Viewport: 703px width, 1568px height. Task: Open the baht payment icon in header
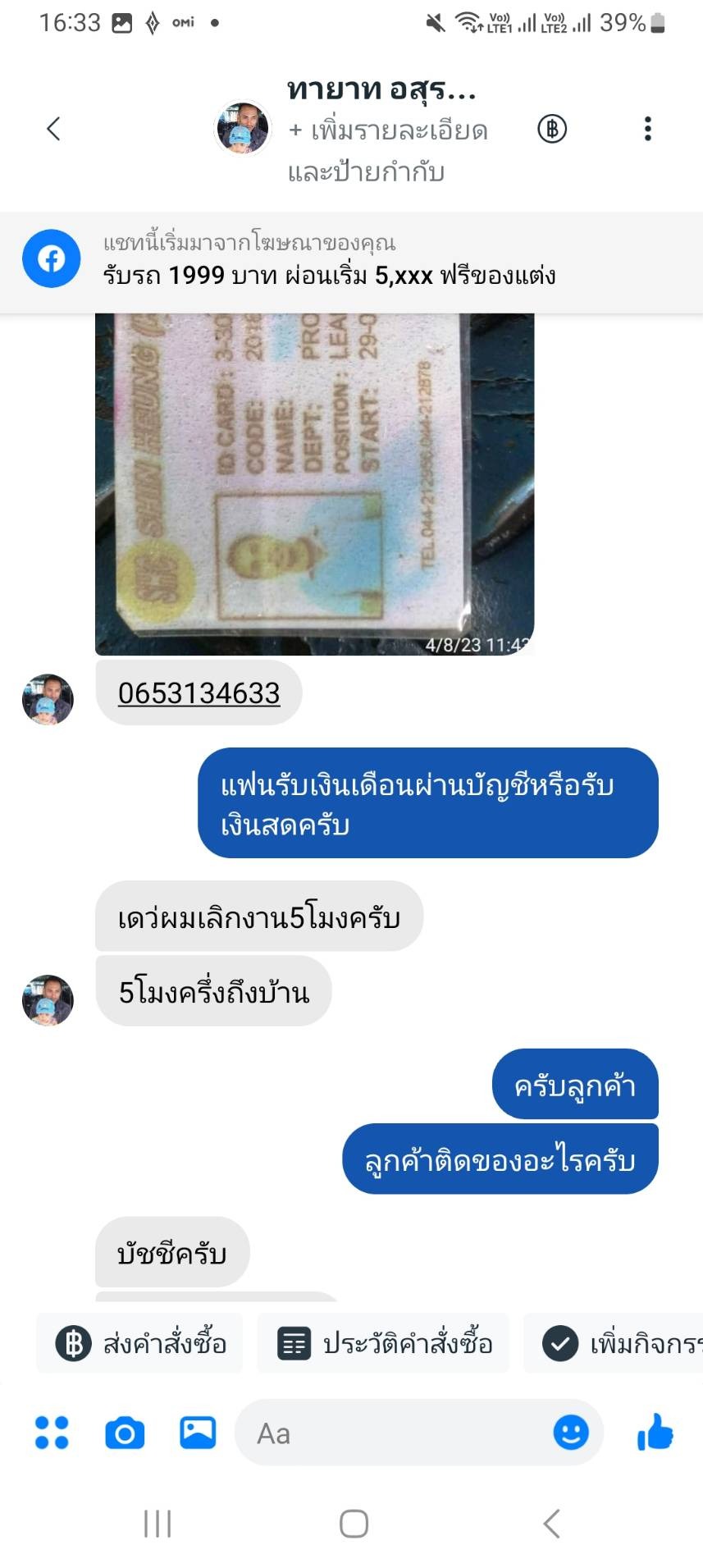pos(552,129)
